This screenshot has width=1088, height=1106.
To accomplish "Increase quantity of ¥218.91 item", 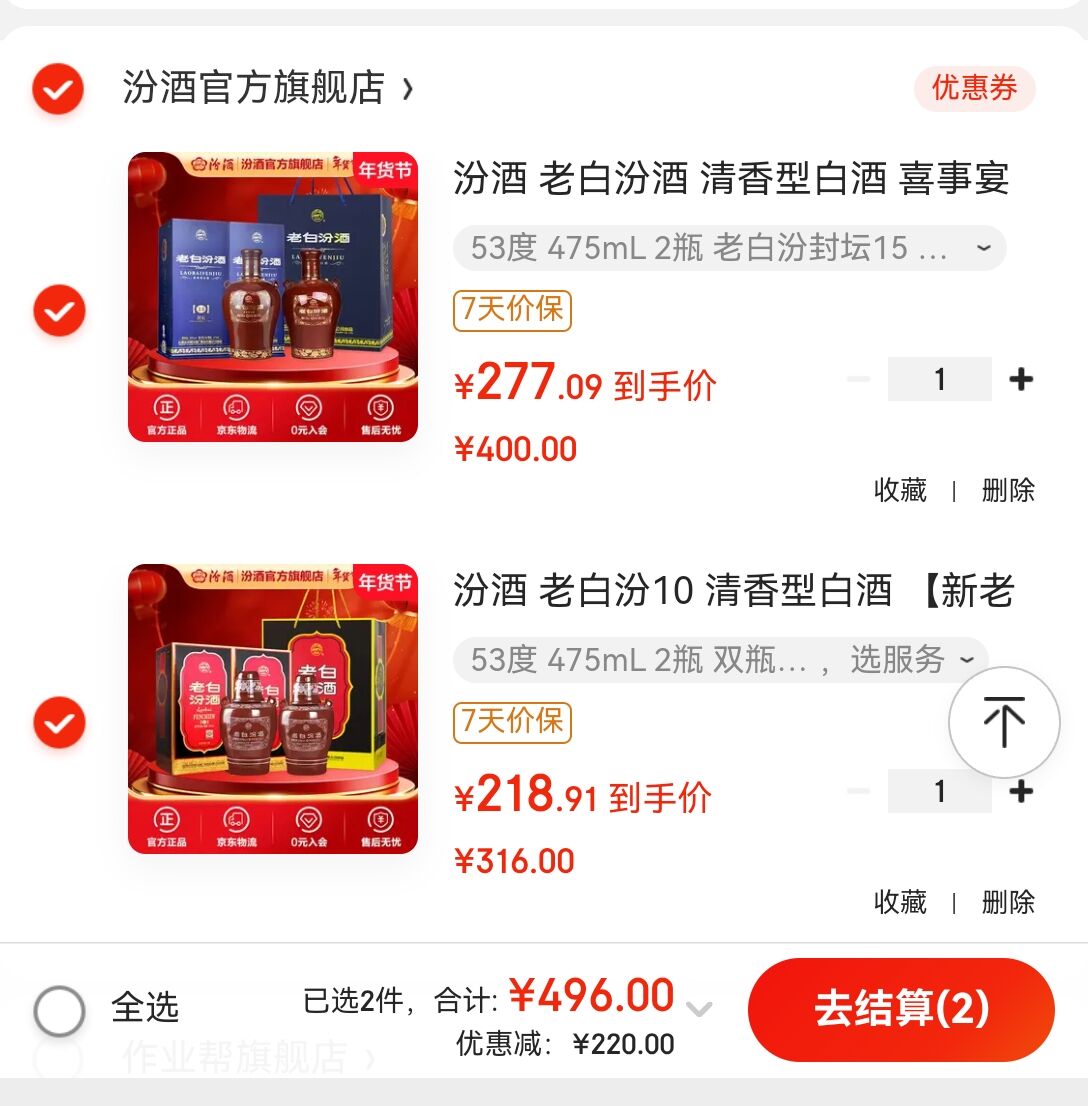I will pyautogui.click(x=1021, y=792).
